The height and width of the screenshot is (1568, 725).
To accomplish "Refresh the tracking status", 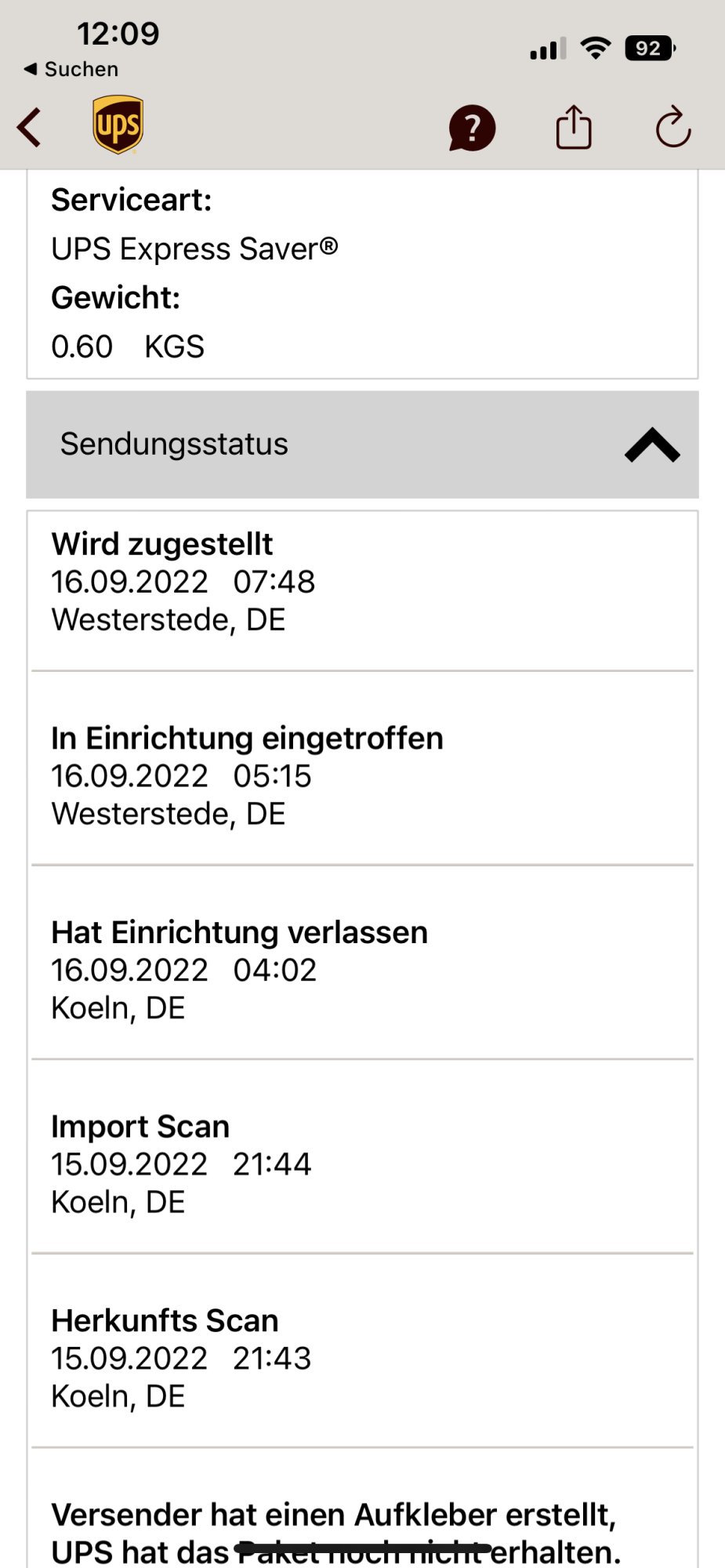I will pos(672,128).
